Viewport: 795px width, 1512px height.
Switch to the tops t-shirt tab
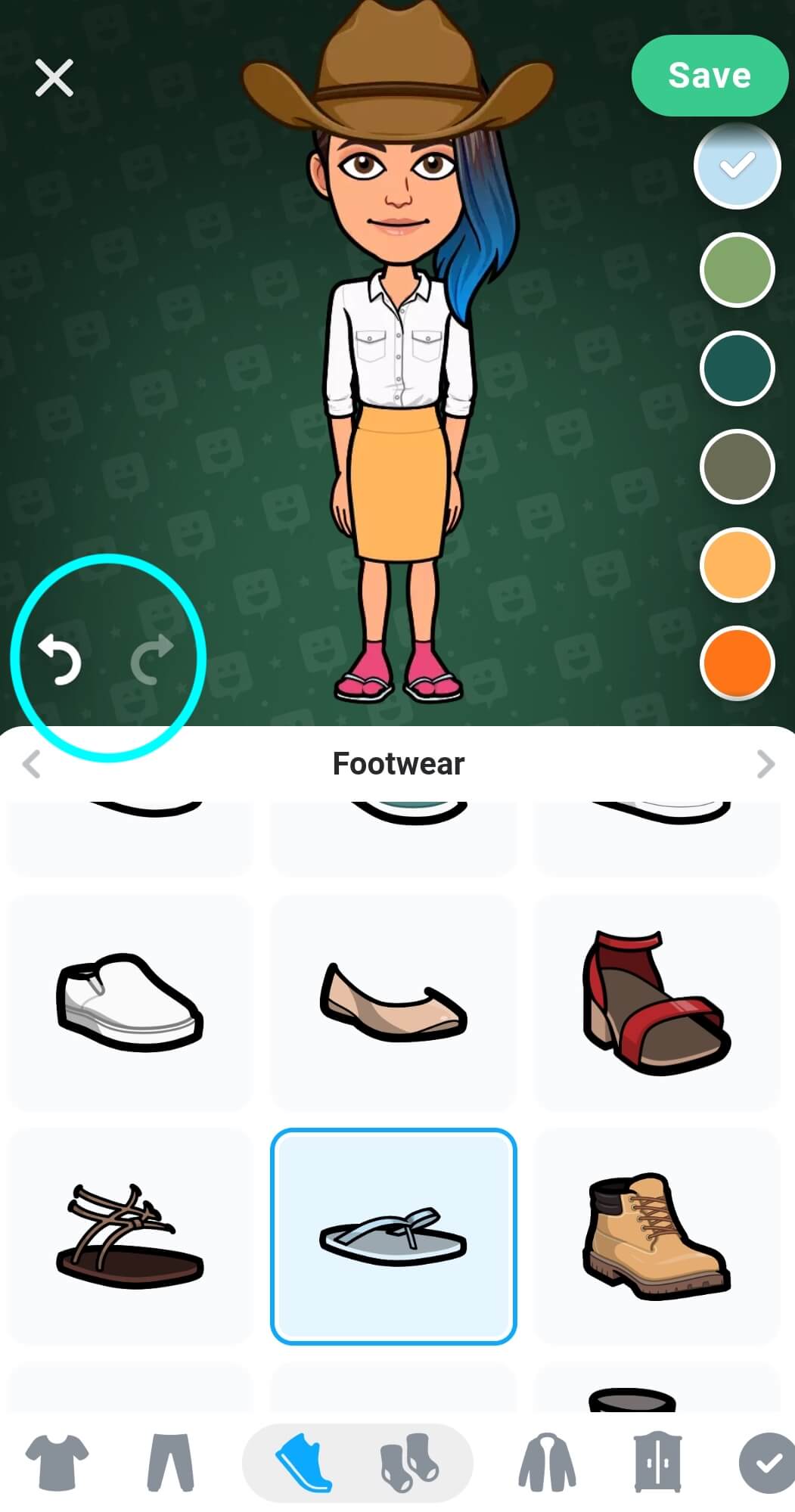pos(57,1463)
